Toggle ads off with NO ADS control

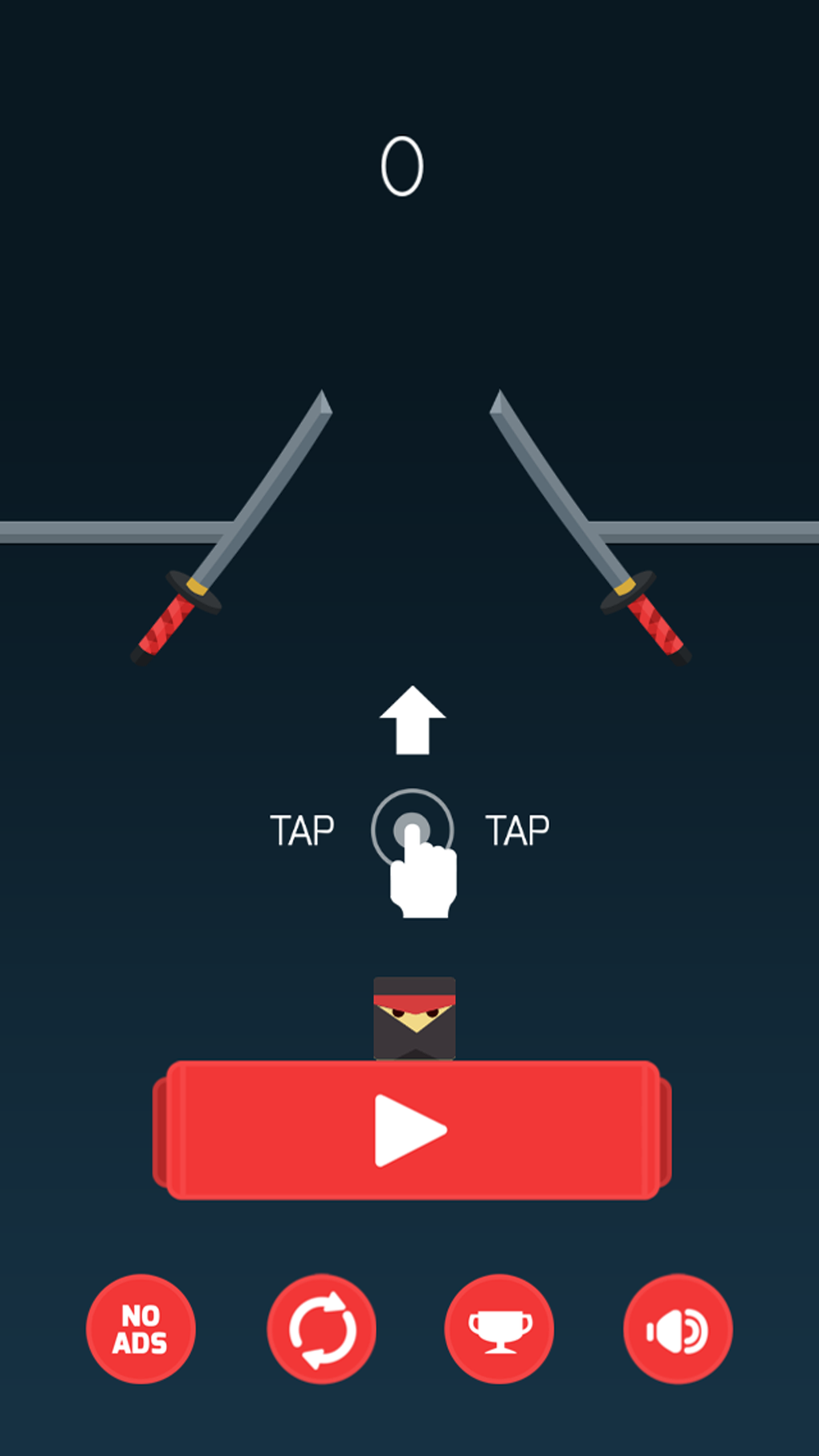click(141, 1329)
